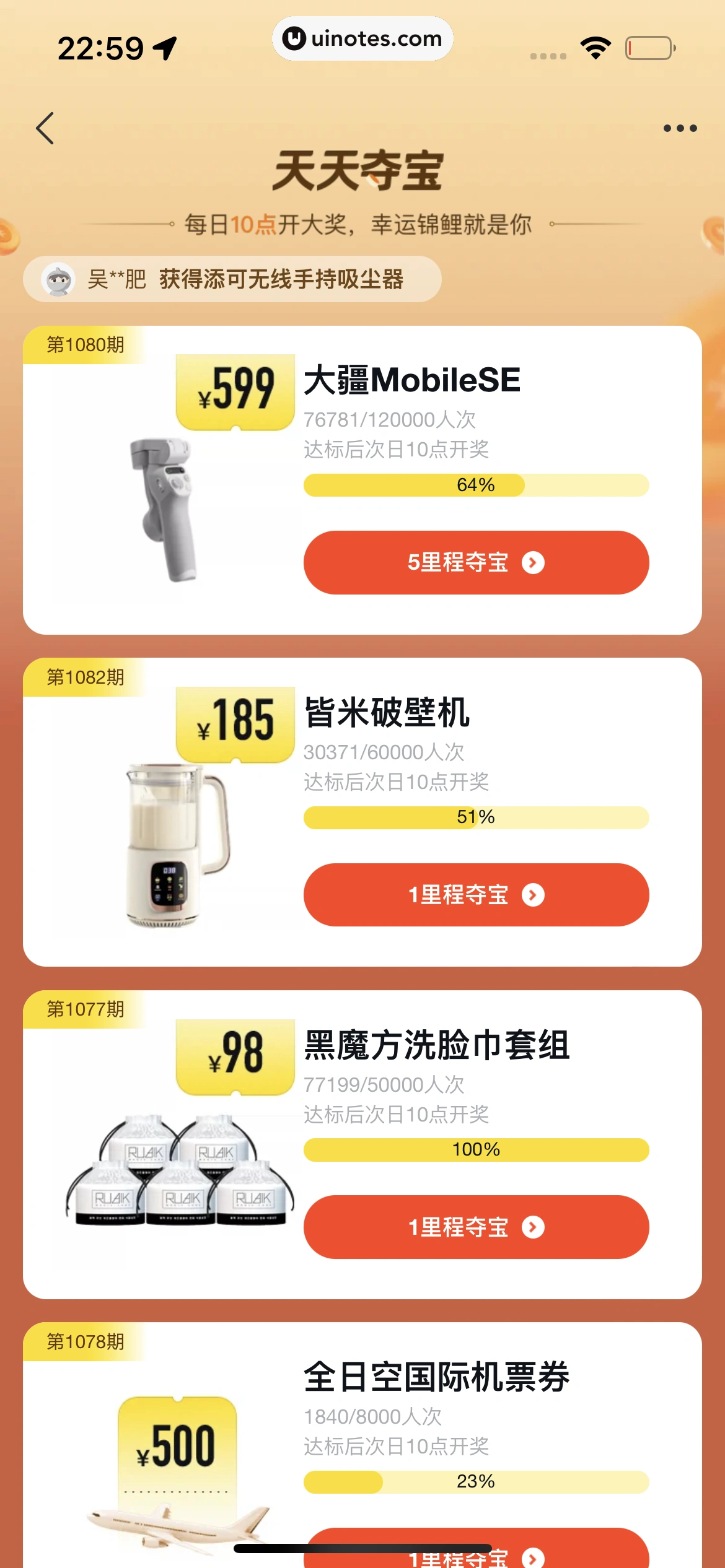Open the 黑魔方洗脸巾套组 product image
This screenshot has width=725, height=1568.
[x=178, y=1171]
